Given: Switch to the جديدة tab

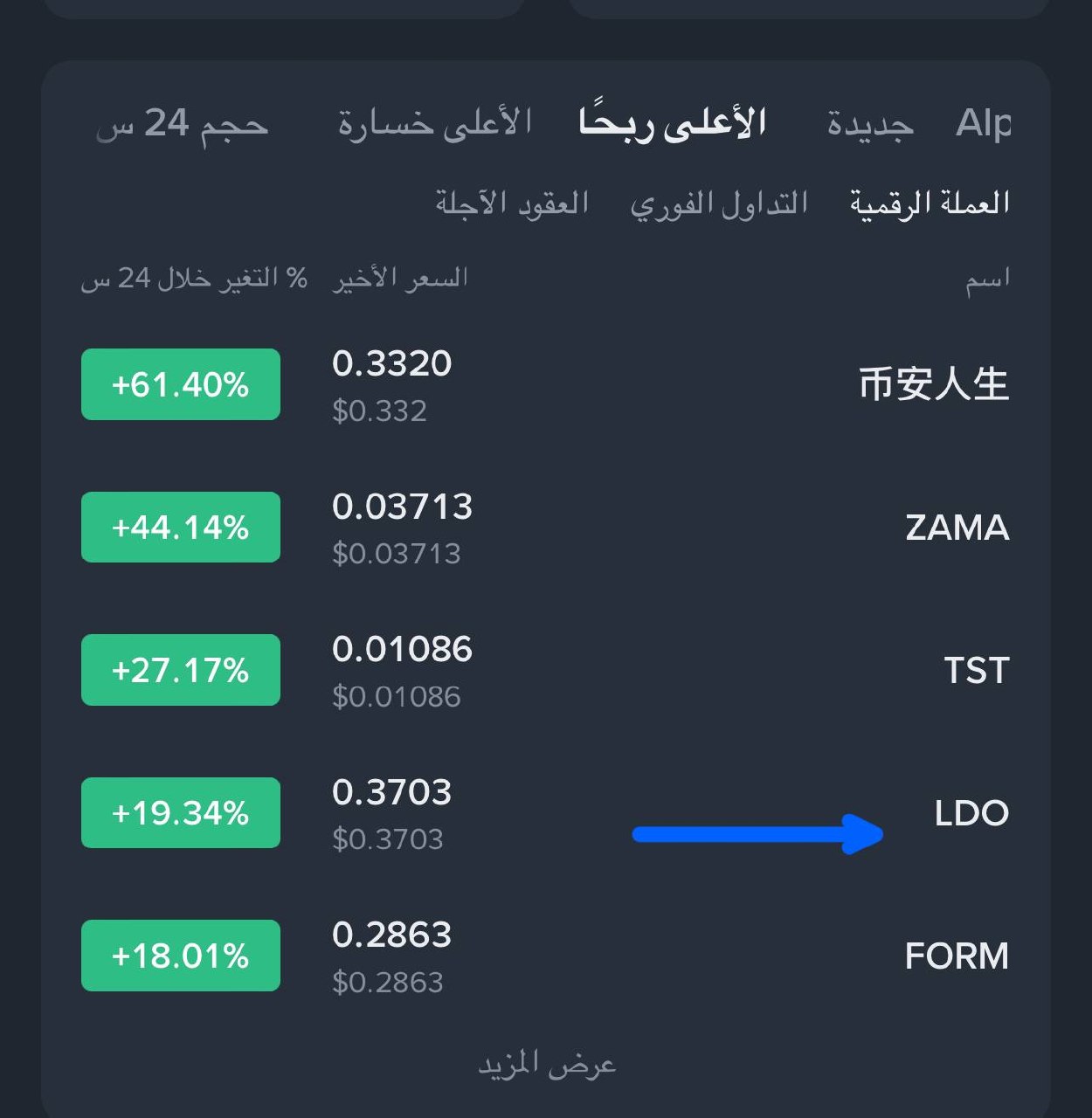Looking at the screenshot, I should coord(870,125).
